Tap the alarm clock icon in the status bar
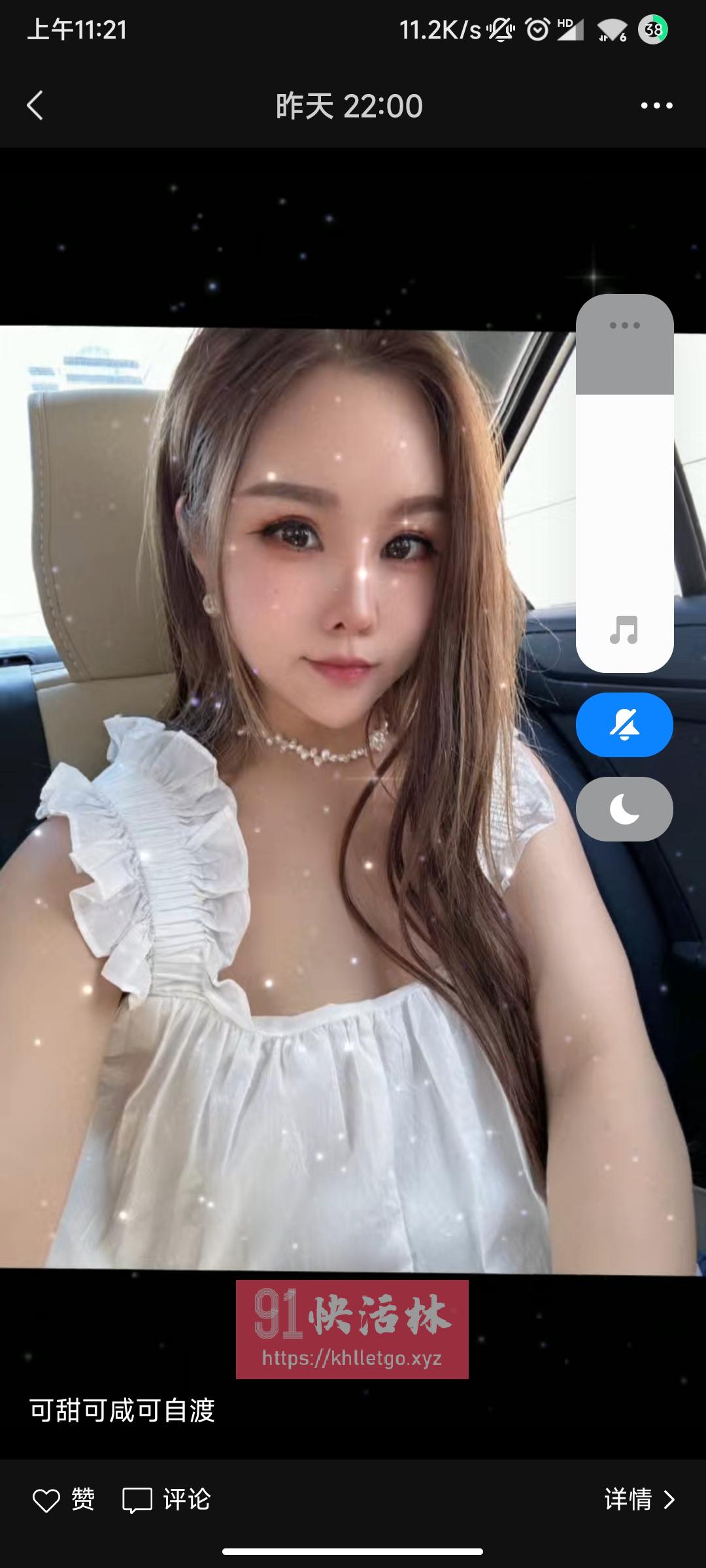Viewport: 706px width, 1568px height. pos(537,29)
